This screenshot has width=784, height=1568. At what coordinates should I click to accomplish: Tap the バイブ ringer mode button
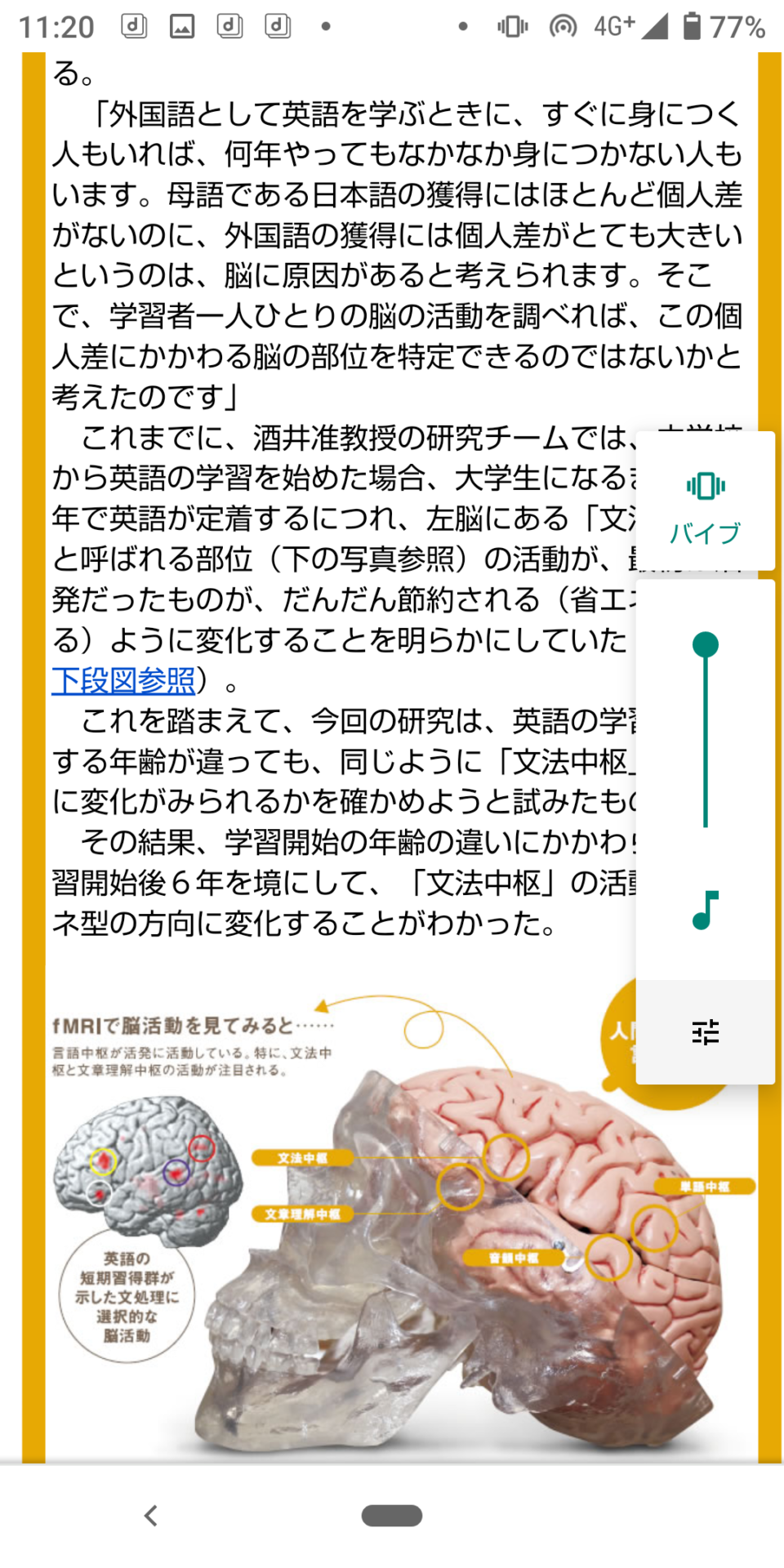tap(705, 501)
